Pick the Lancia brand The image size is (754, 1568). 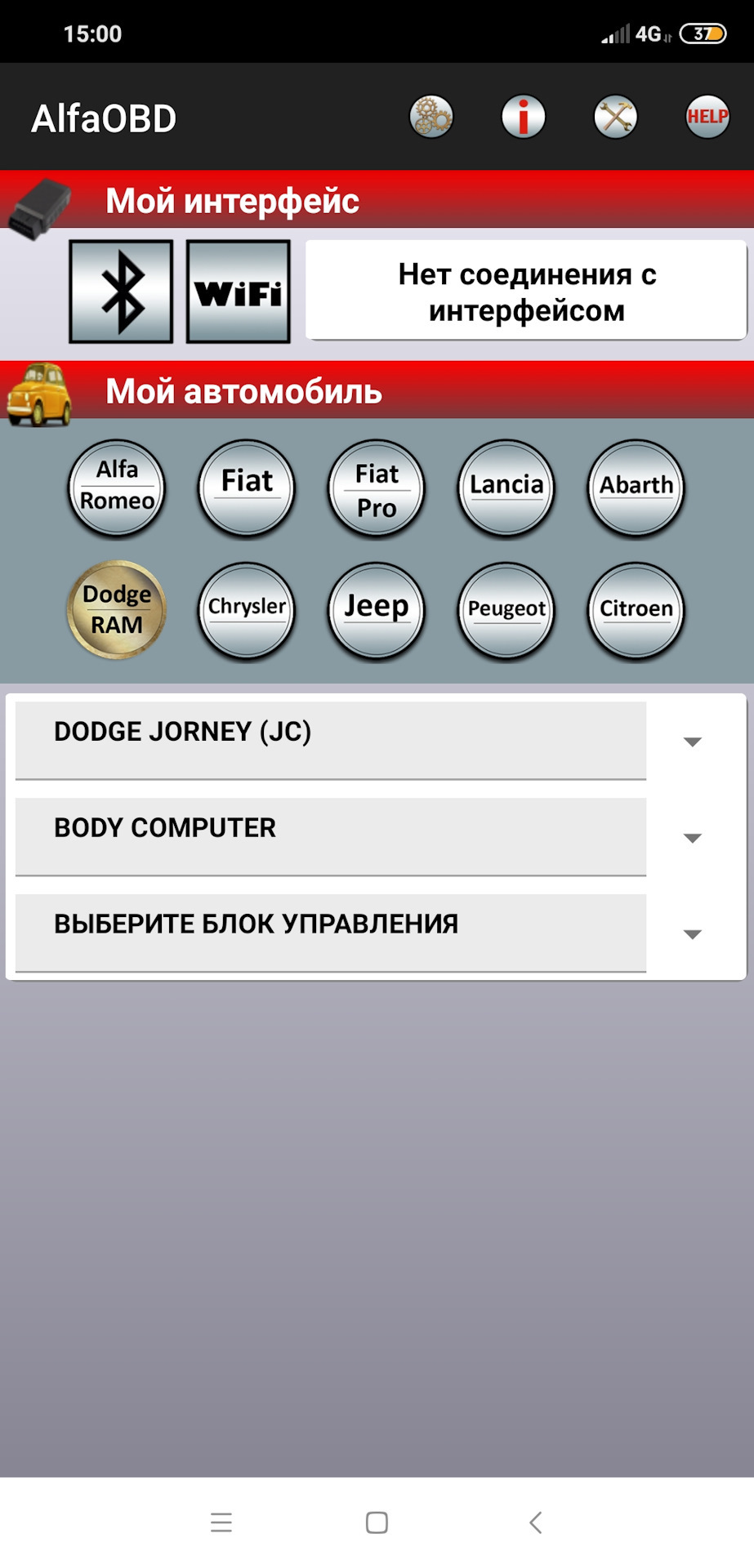(x=506, y=488)
